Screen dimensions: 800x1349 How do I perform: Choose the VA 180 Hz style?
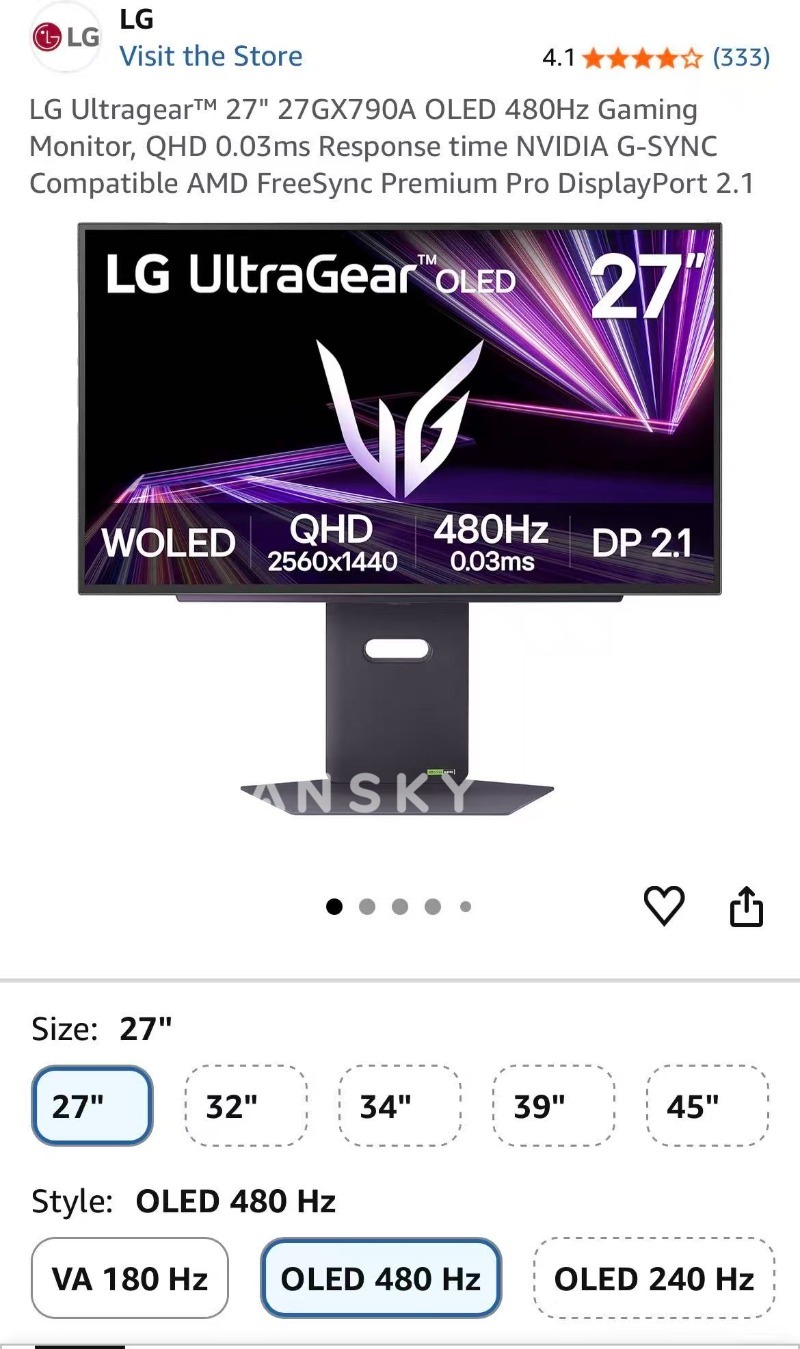(130, 1278)
